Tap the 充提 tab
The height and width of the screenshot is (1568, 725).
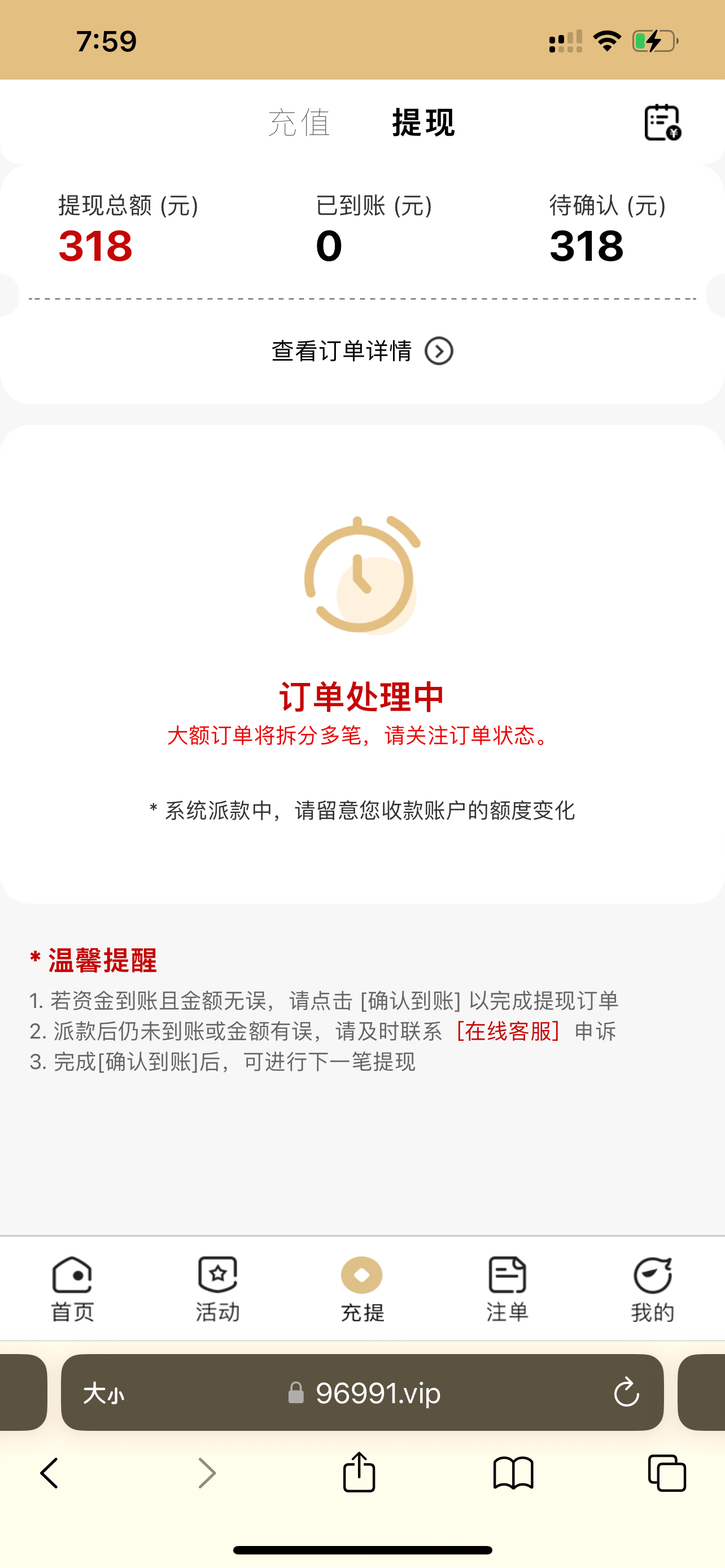pyautogui.click(x=362, y=1289)
